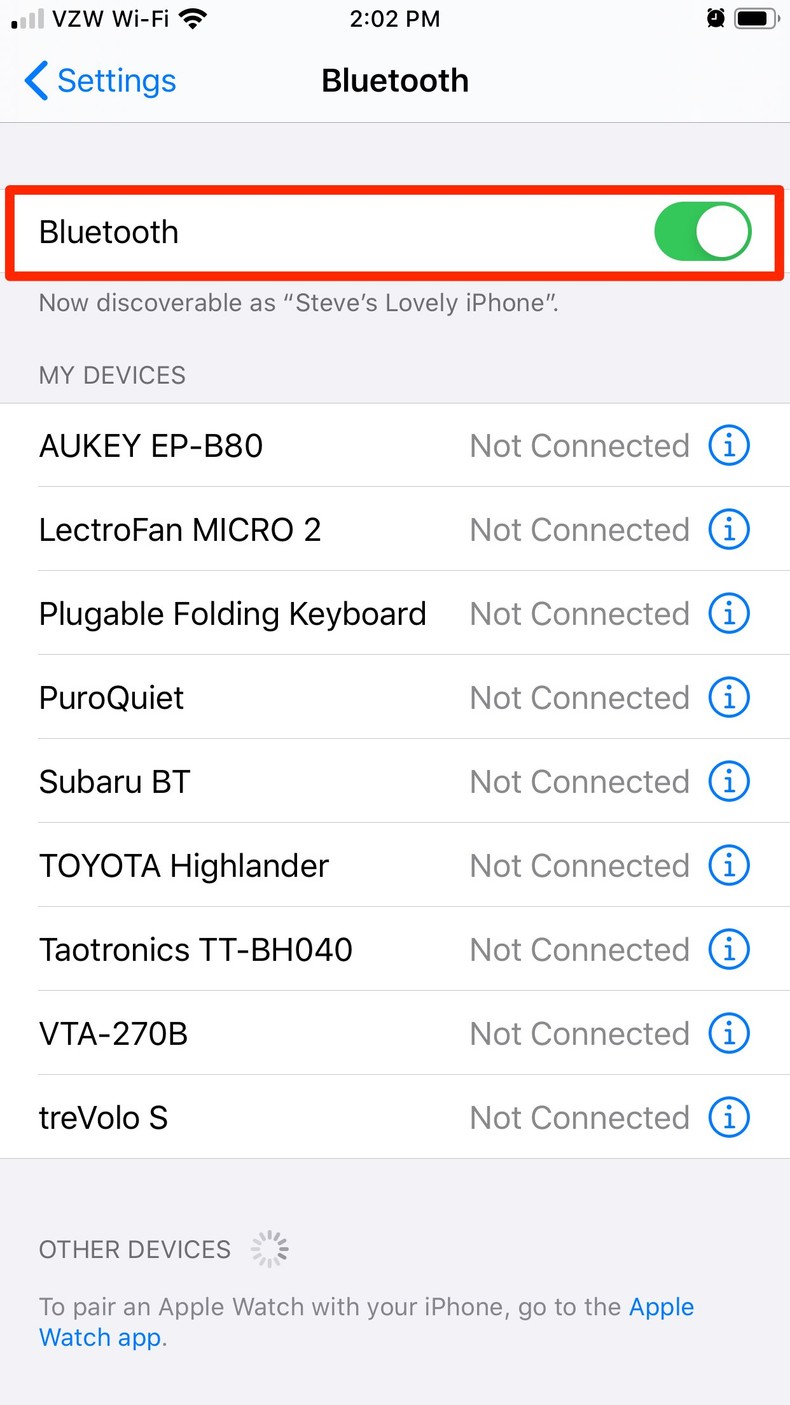Open Subaru BT info details

click(x=729, y=782)
